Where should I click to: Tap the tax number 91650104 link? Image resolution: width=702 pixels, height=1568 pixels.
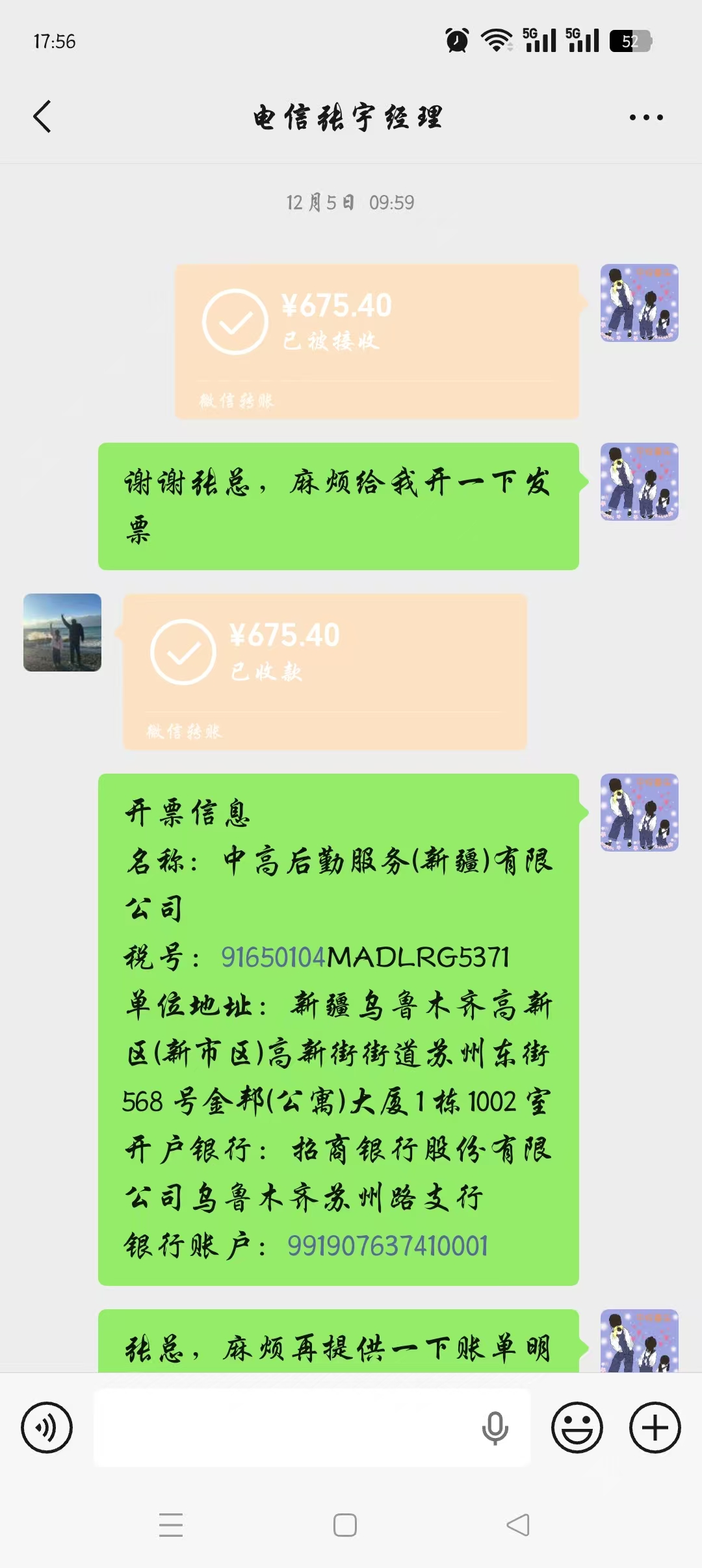273,958
